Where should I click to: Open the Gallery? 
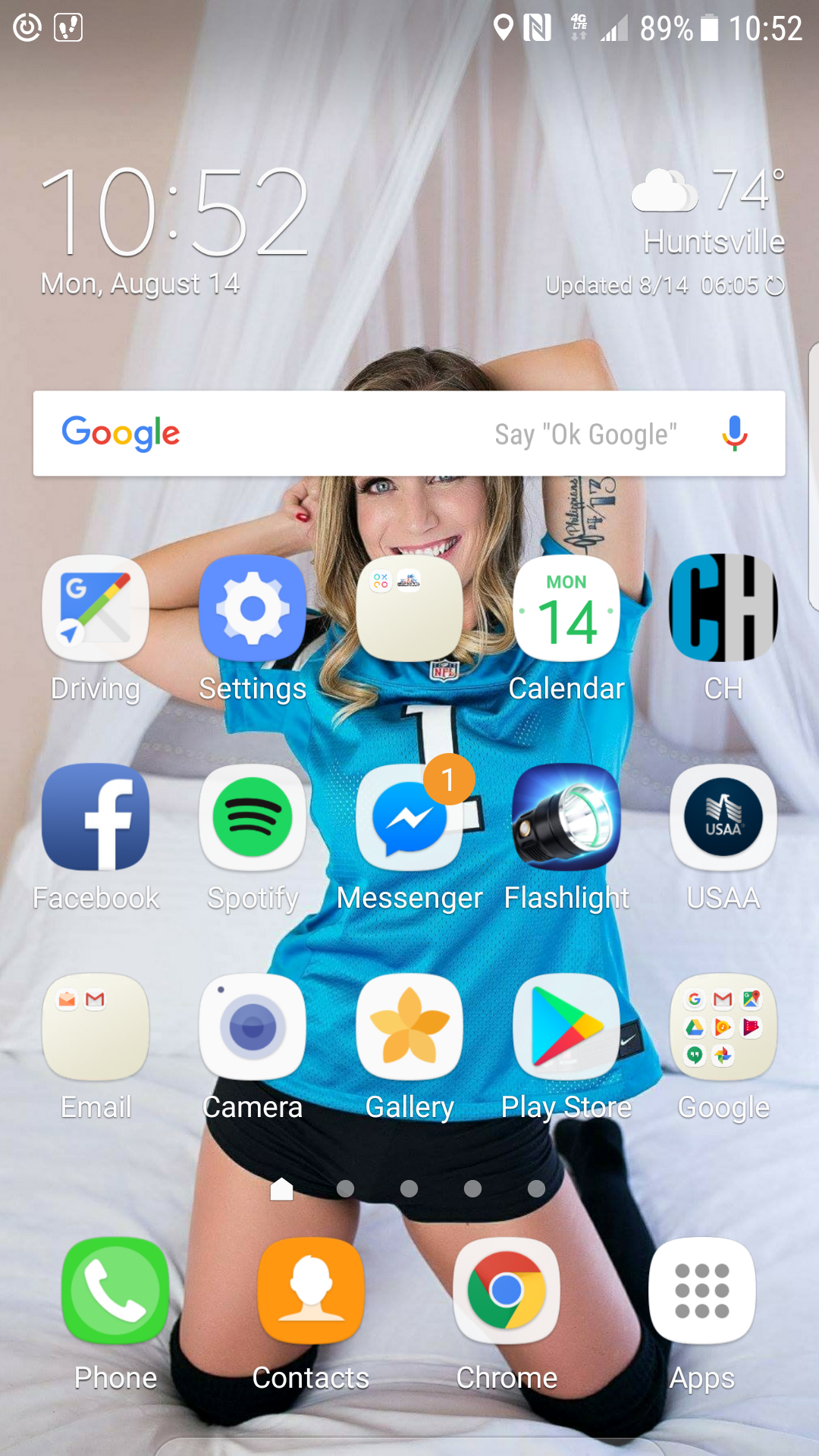(409, 1027)
